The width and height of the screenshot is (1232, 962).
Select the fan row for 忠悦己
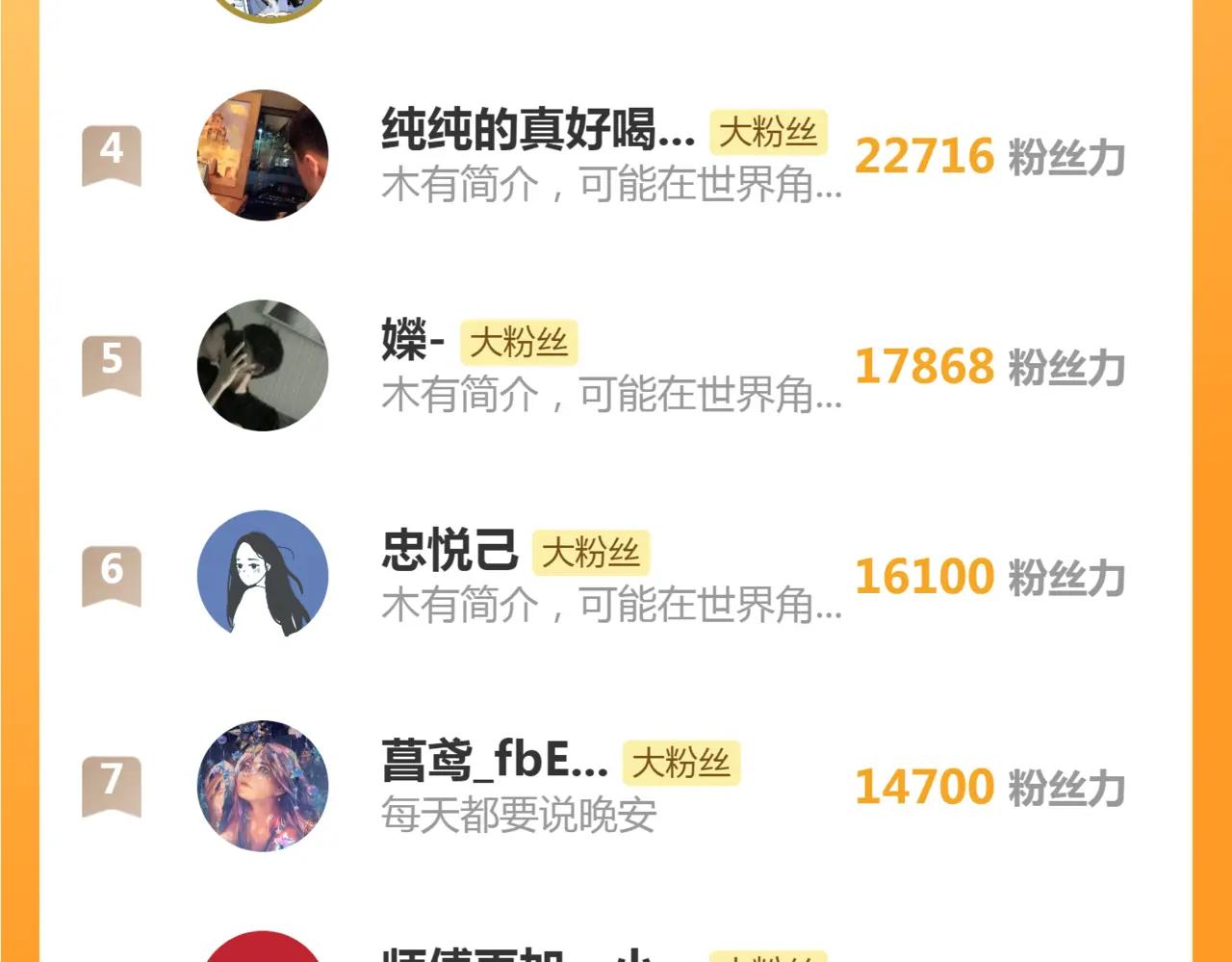point(449,551)
